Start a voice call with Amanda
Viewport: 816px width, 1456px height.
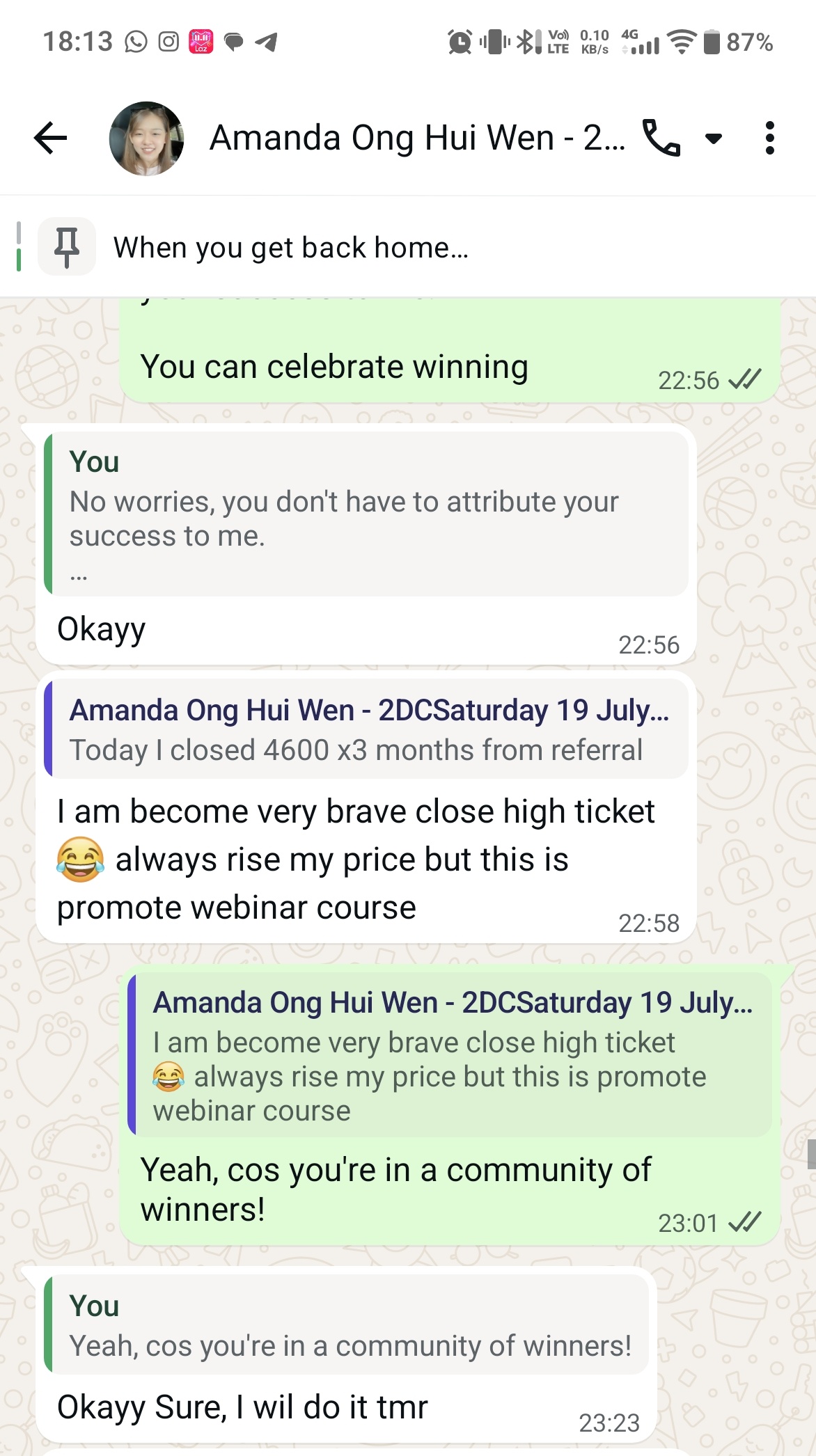pos(661,138)
